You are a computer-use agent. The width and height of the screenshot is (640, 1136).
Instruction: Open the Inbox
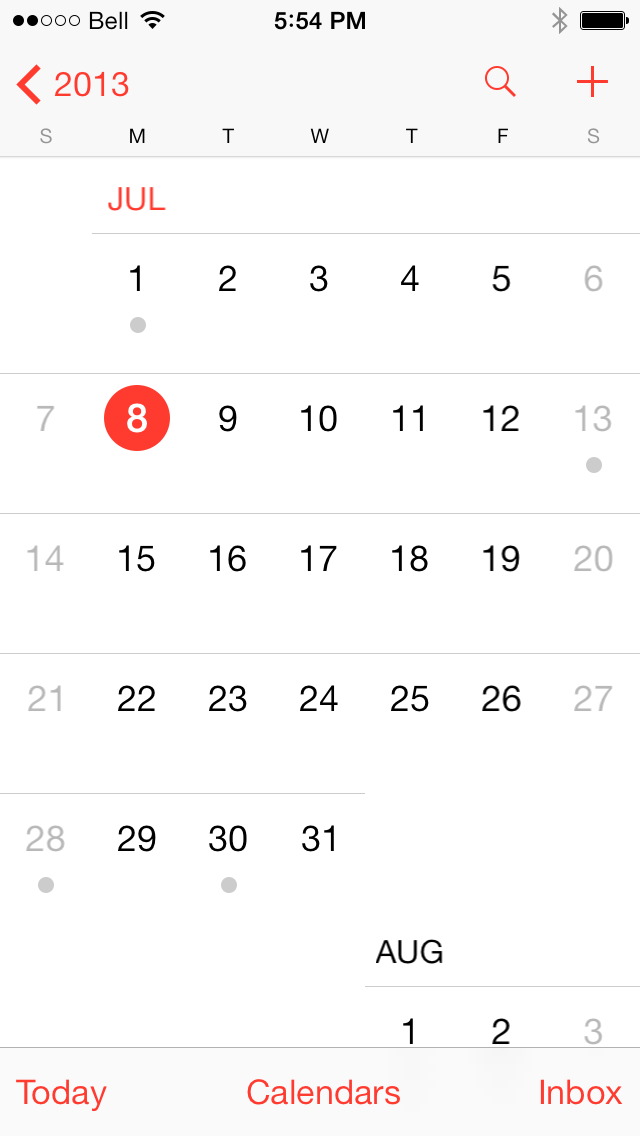coord(580,1092)
